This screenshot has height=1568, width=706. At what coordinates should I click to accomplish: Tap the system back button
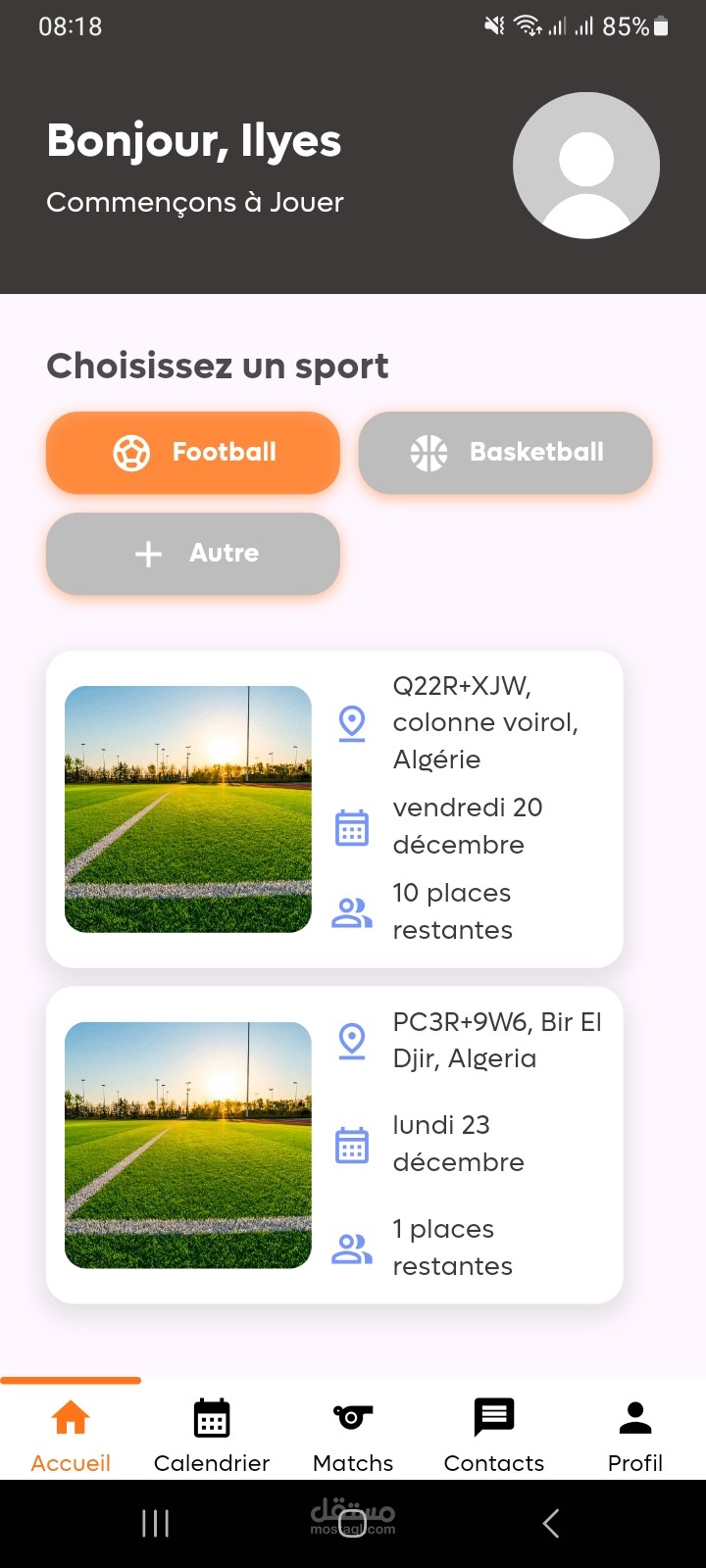551,1523
